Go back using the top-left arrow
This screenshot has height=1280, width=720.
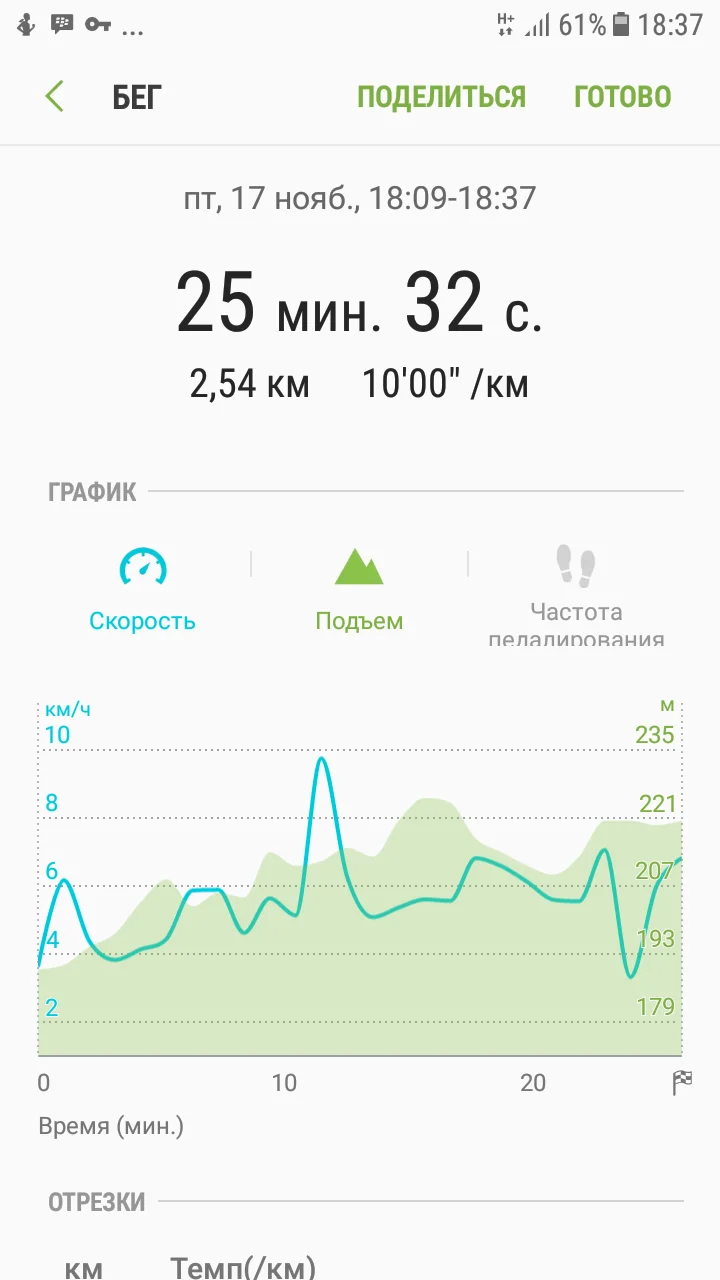point(55,97)
